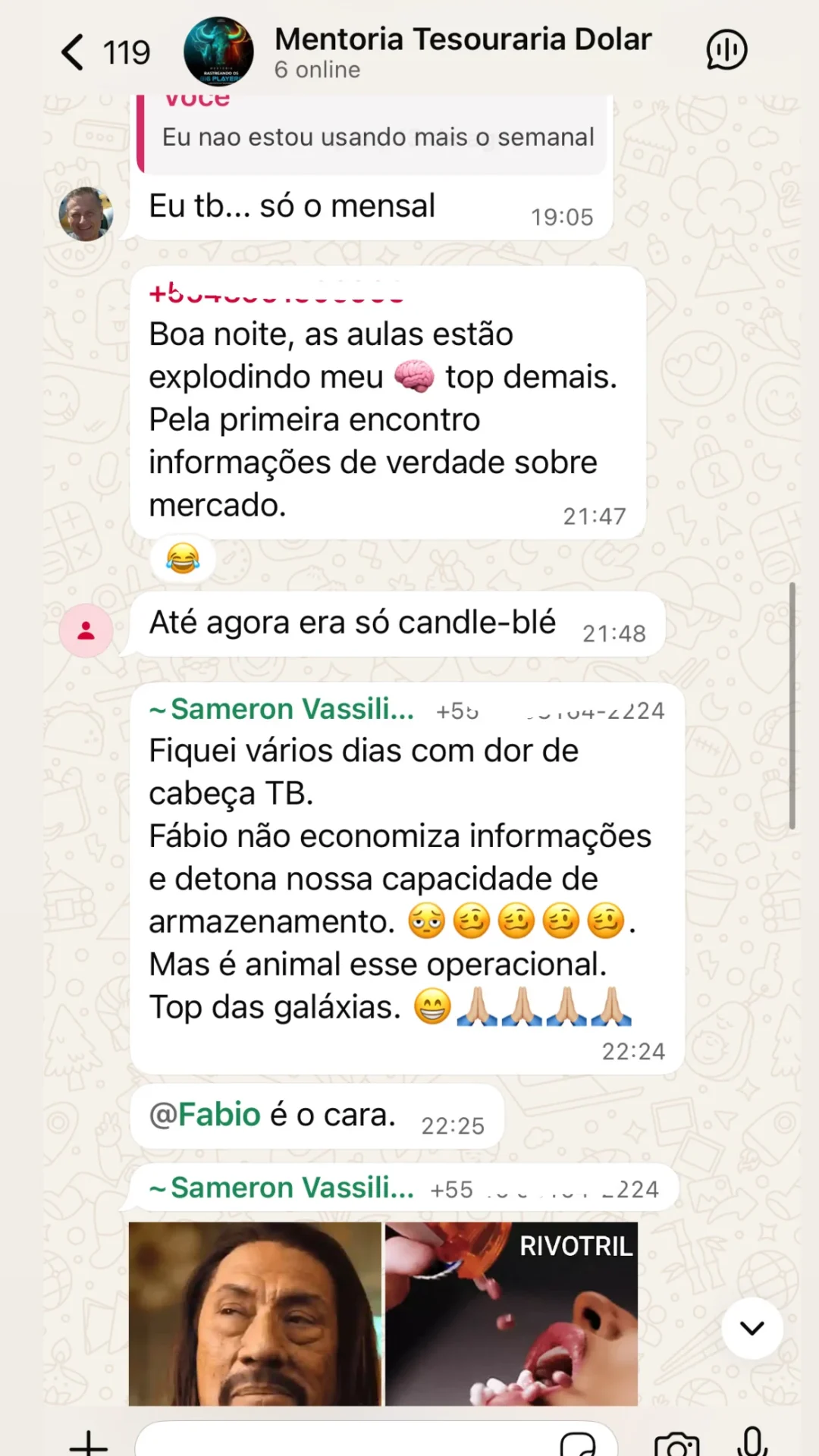Open the quoted message about semanal
The height and width of the screenshot is (1456, 819).
pos(377,135)
